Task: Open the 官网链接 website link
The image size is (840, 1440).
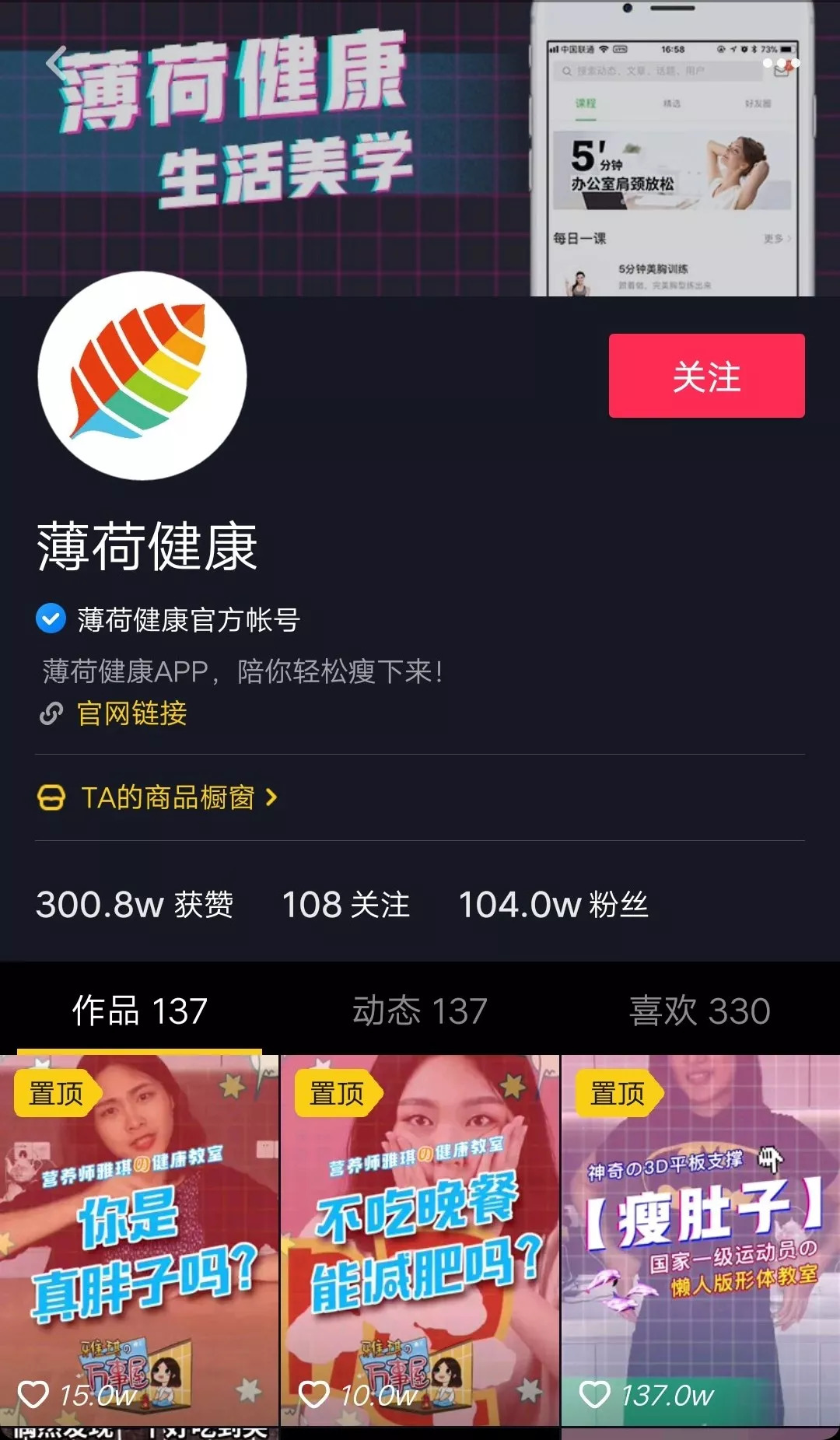Action: coord(134,712)
